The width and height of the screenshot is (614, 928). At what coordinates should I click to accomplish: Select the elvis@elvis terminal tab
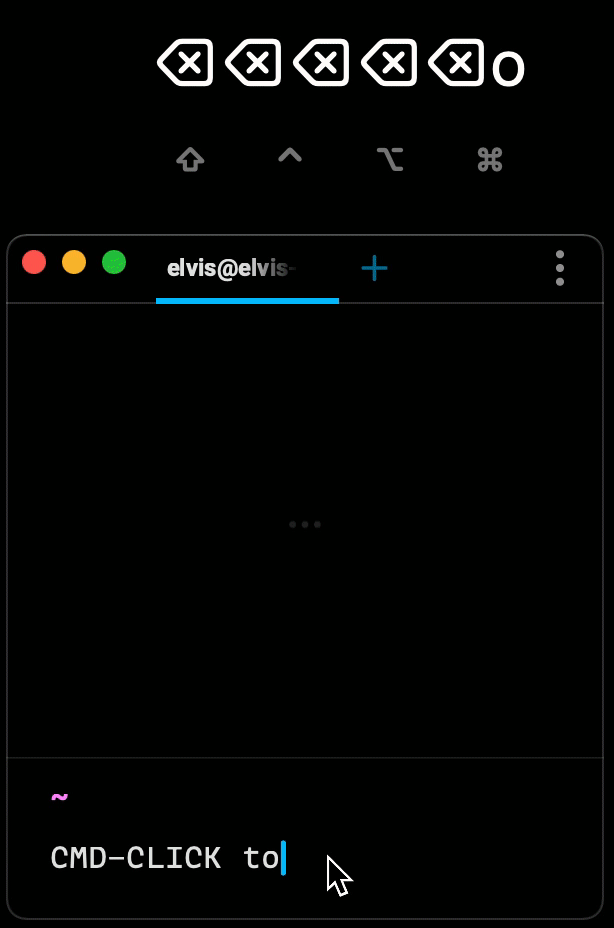click(x=231, y=268)
